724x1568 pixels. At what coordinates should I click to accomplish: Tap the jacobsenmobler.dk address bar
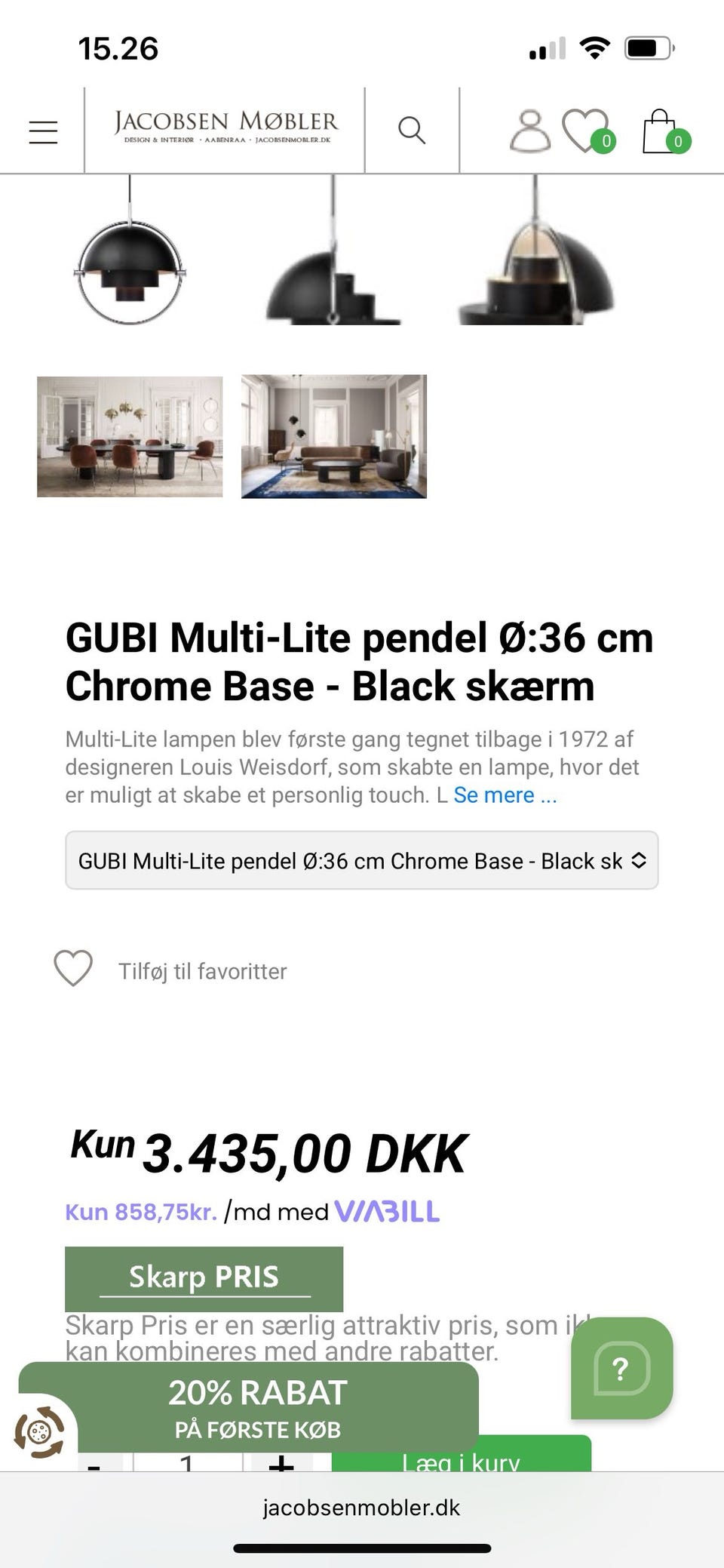pyautogui.click(x=362, y=1508)
